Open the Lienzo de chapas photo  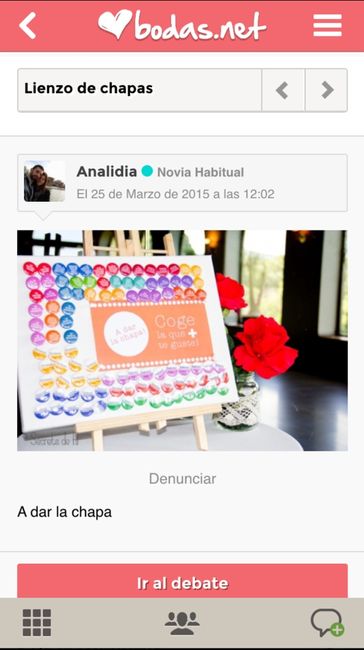pos(182,340)
